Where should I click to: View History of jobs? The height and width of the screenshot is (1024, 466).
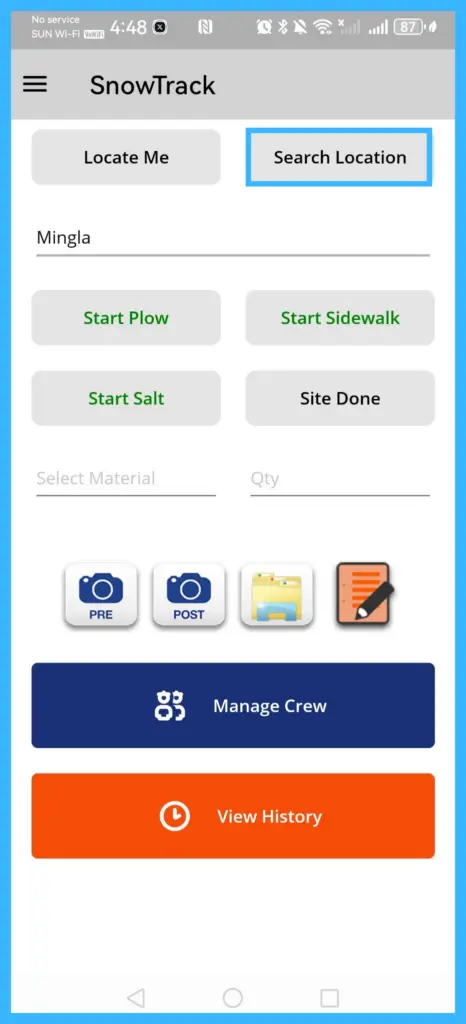pyautogui.click(x=233, y=816)
